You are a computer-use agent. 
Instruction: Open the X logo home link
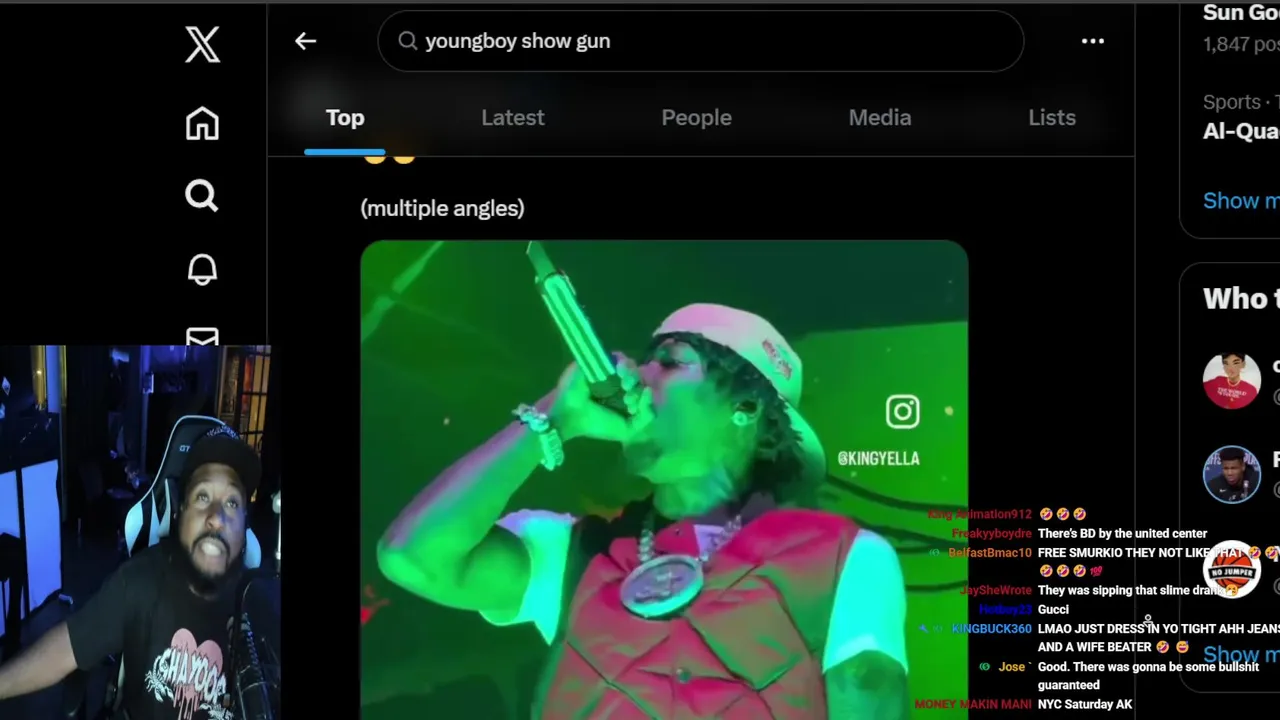[x=202, y=45]
